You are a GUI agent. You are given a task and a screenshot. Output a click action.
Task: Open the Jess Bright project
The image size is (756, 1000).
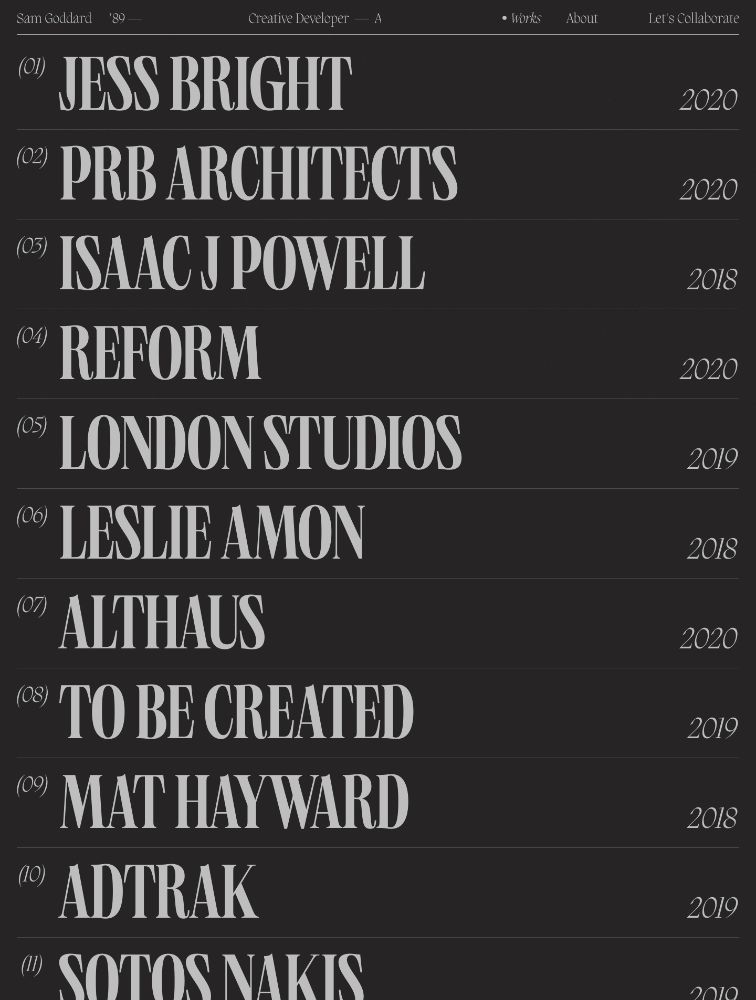[x=205, y=85]
